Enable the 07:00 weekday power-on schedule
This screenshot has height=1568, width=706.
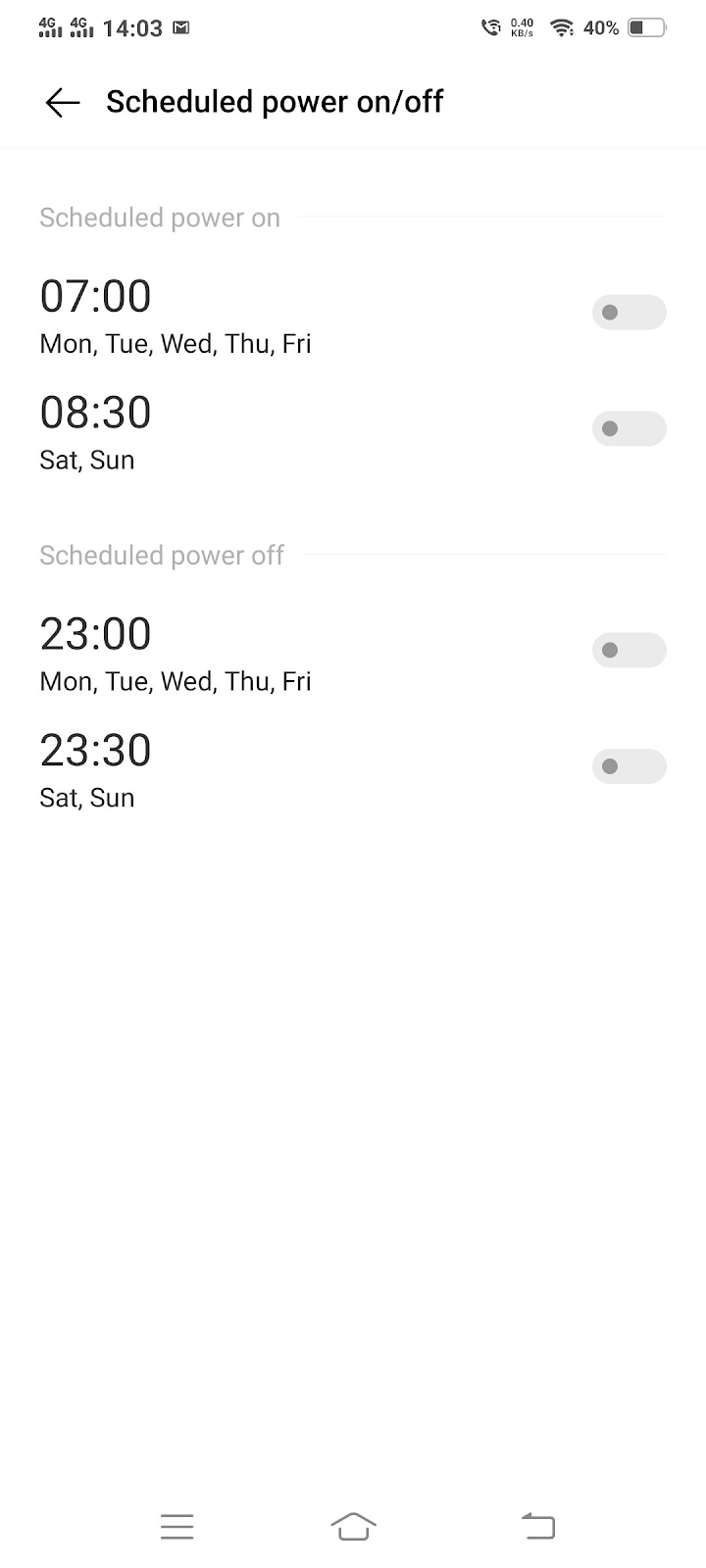coord(629,312)
